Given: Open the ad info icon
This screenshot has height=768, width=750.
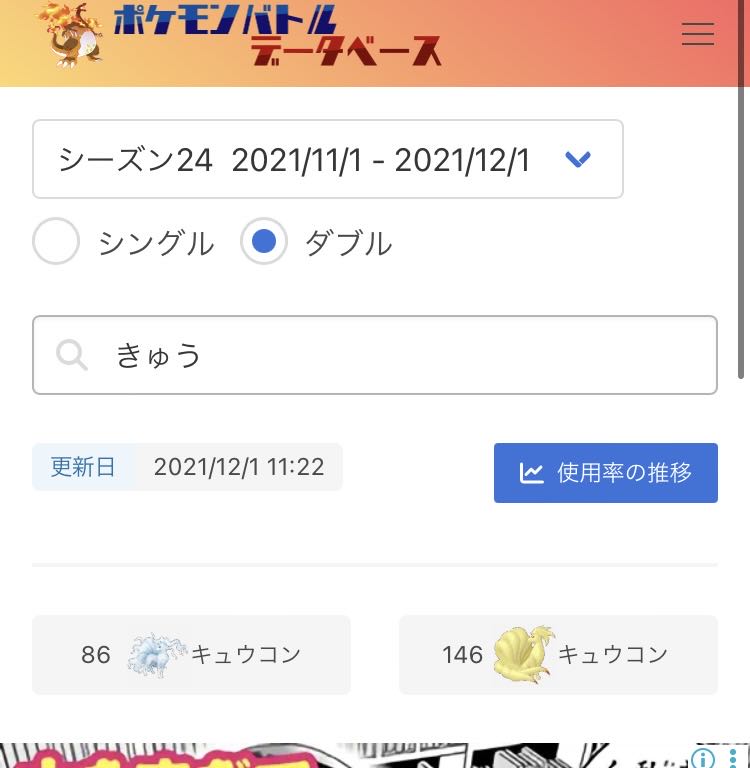Looking at the screenshot, I should point(703,758).
